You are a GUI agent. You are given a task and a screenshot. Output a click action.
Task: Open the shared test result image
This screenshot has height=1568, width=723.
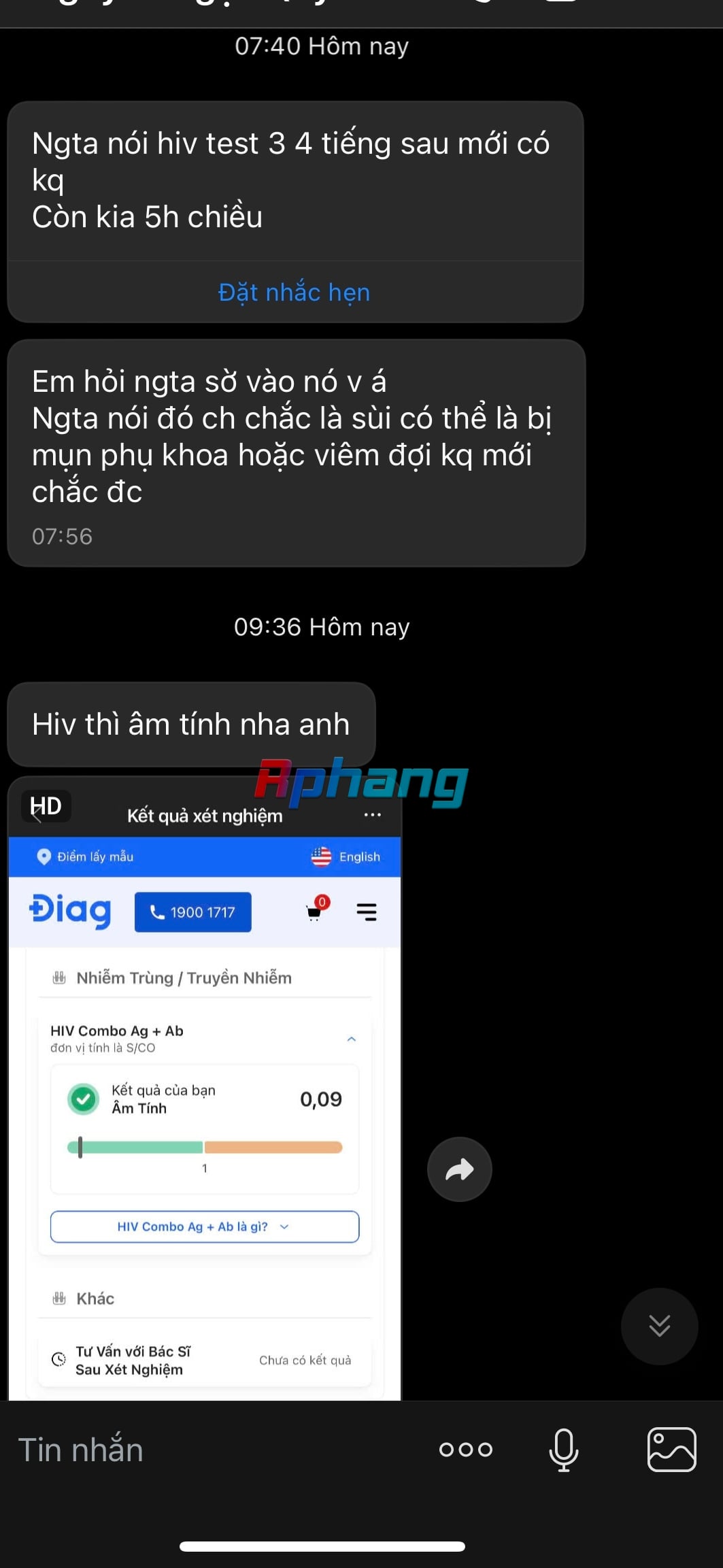pyautogui.click(x=205, y=1088)
